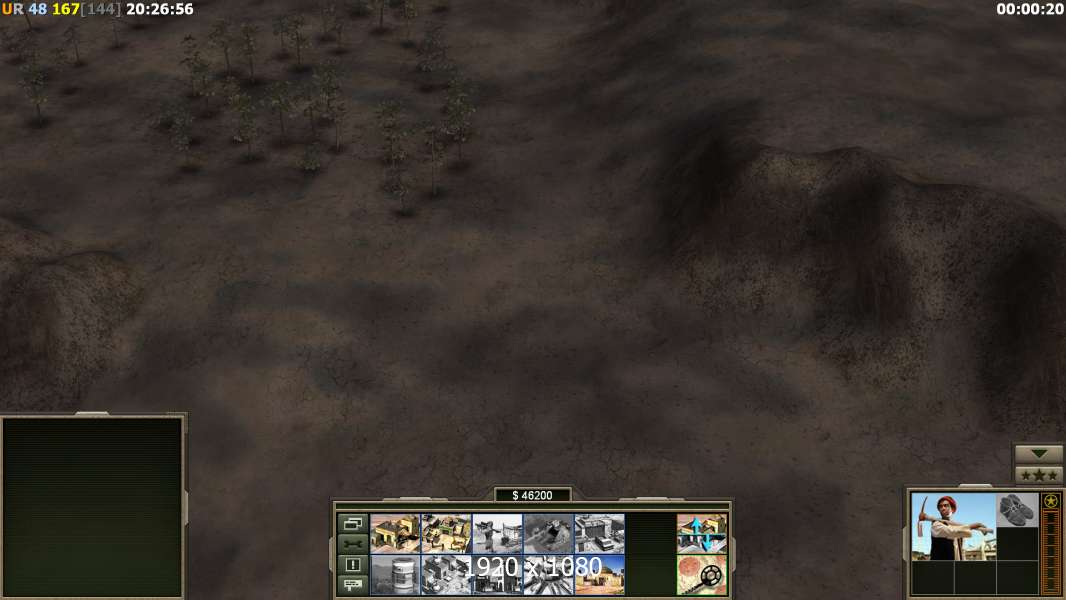1066x600 pixels.
Task: Tap the blue arrows building icon
Action: pos(701,533)
